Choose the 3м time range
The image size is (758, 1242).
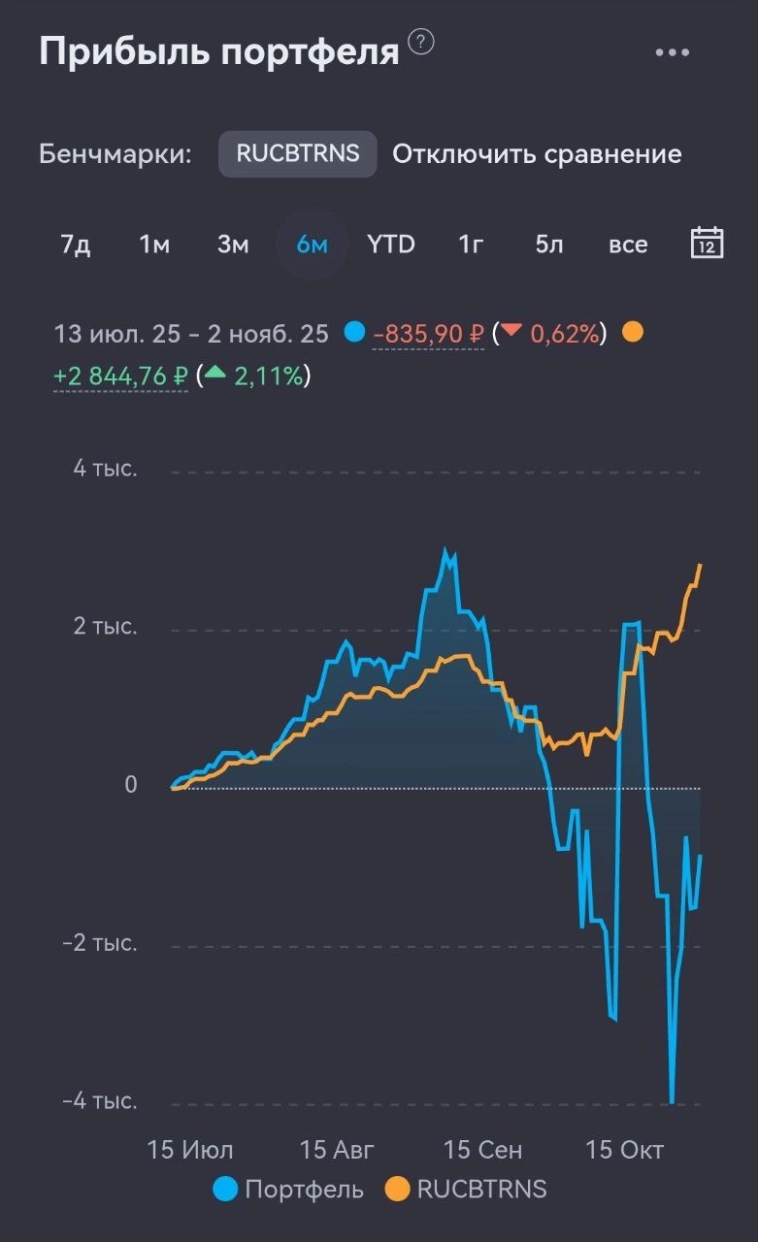pos(233,244)
